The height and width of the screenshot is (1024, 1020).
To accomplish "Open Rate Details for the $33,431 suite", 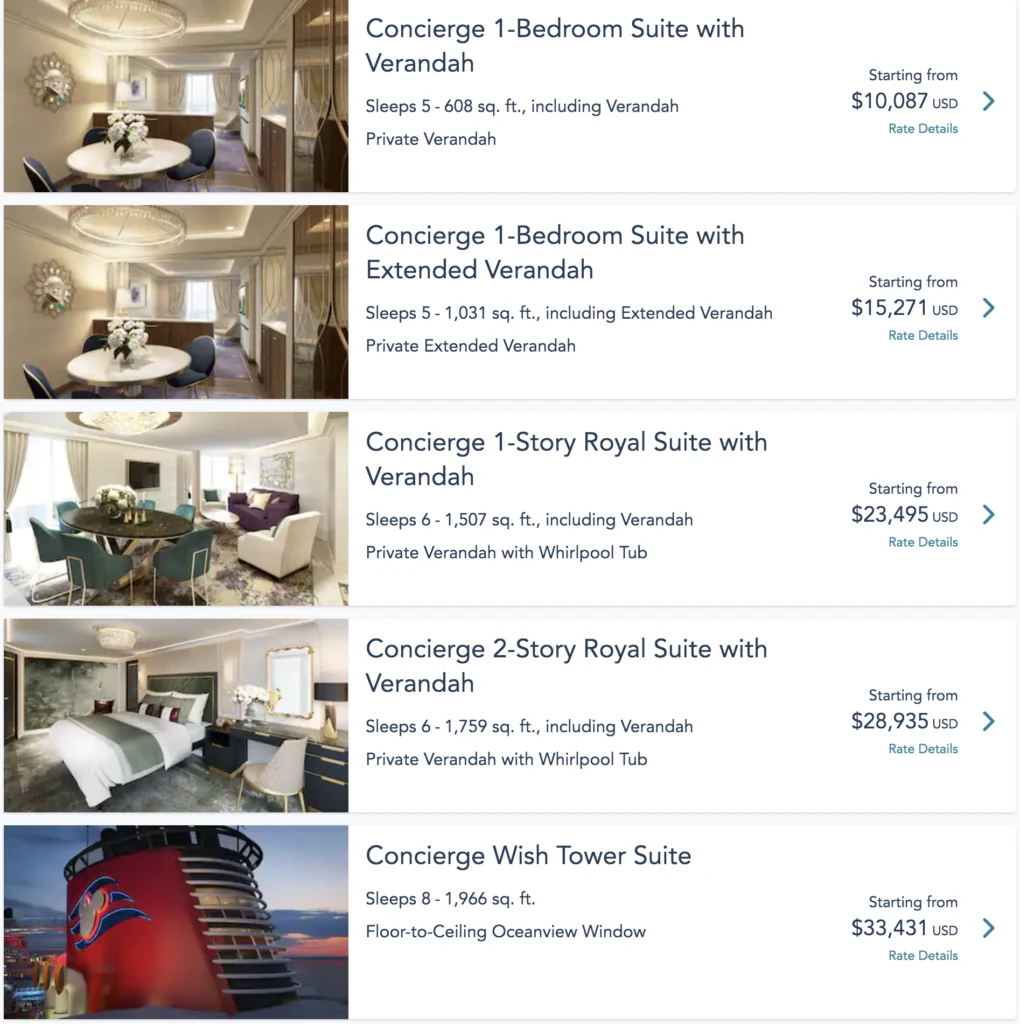I will click(x=922, y=956).
